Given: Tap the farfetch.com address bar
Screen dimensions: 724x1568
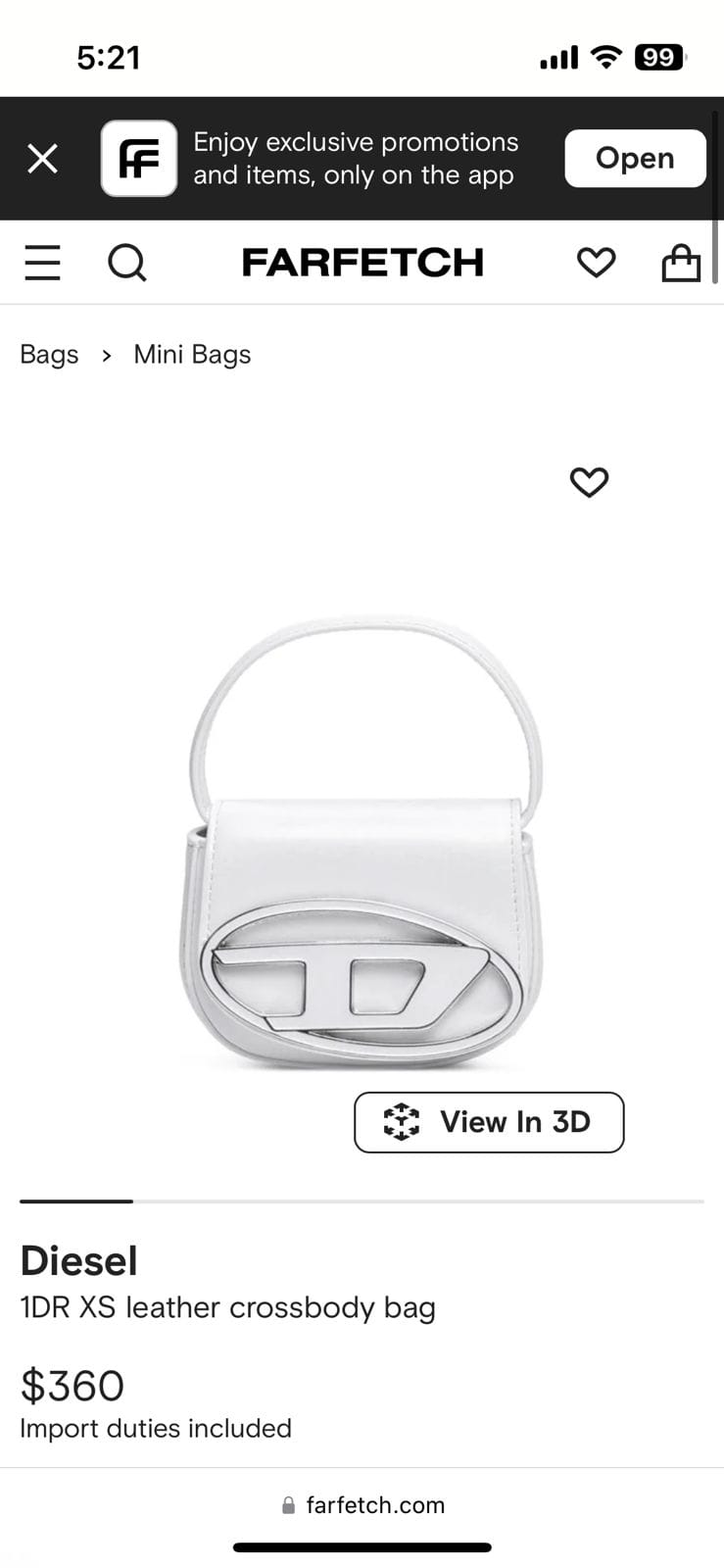Looking at the screenshot, I should coord(362,1505).
